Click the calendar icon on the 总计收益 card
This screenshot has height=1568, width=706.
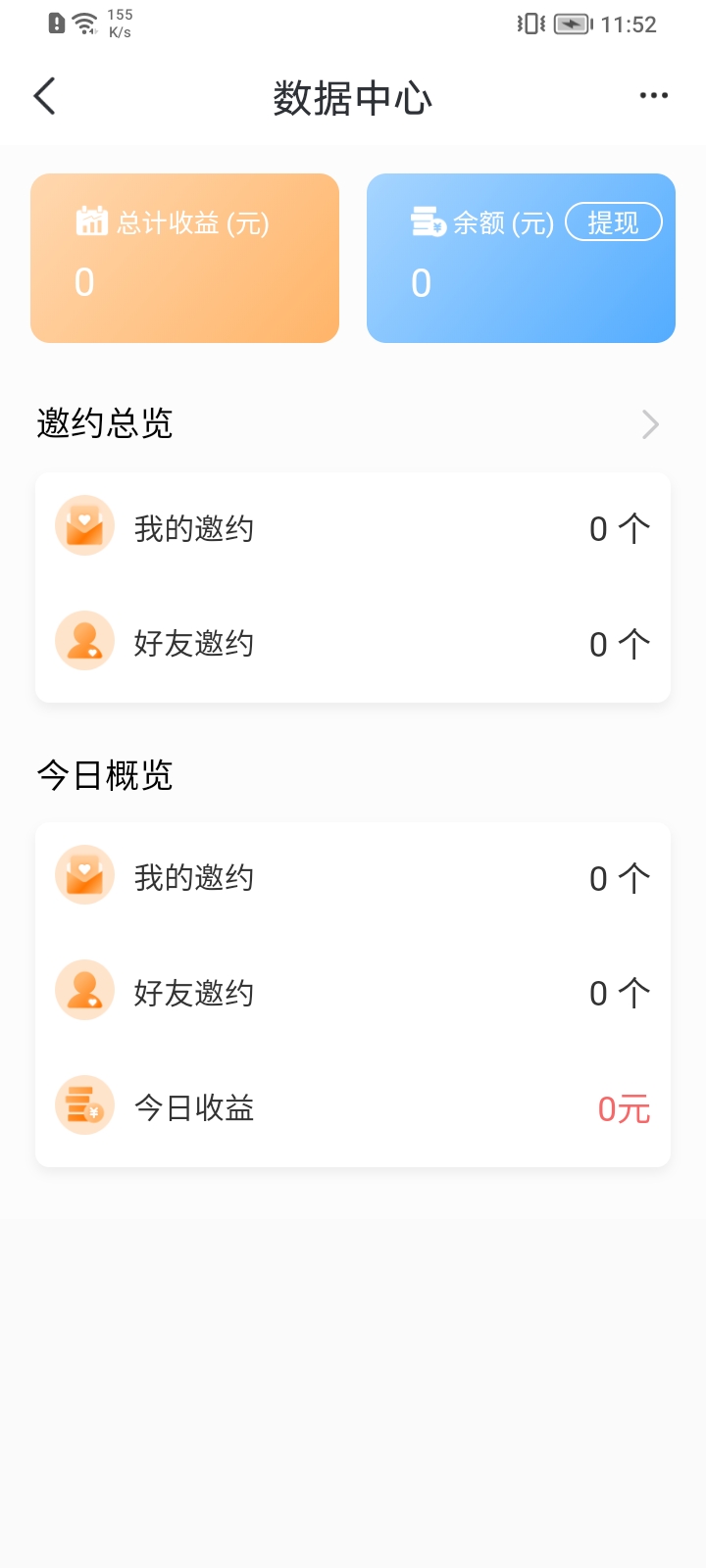(92, 221)
